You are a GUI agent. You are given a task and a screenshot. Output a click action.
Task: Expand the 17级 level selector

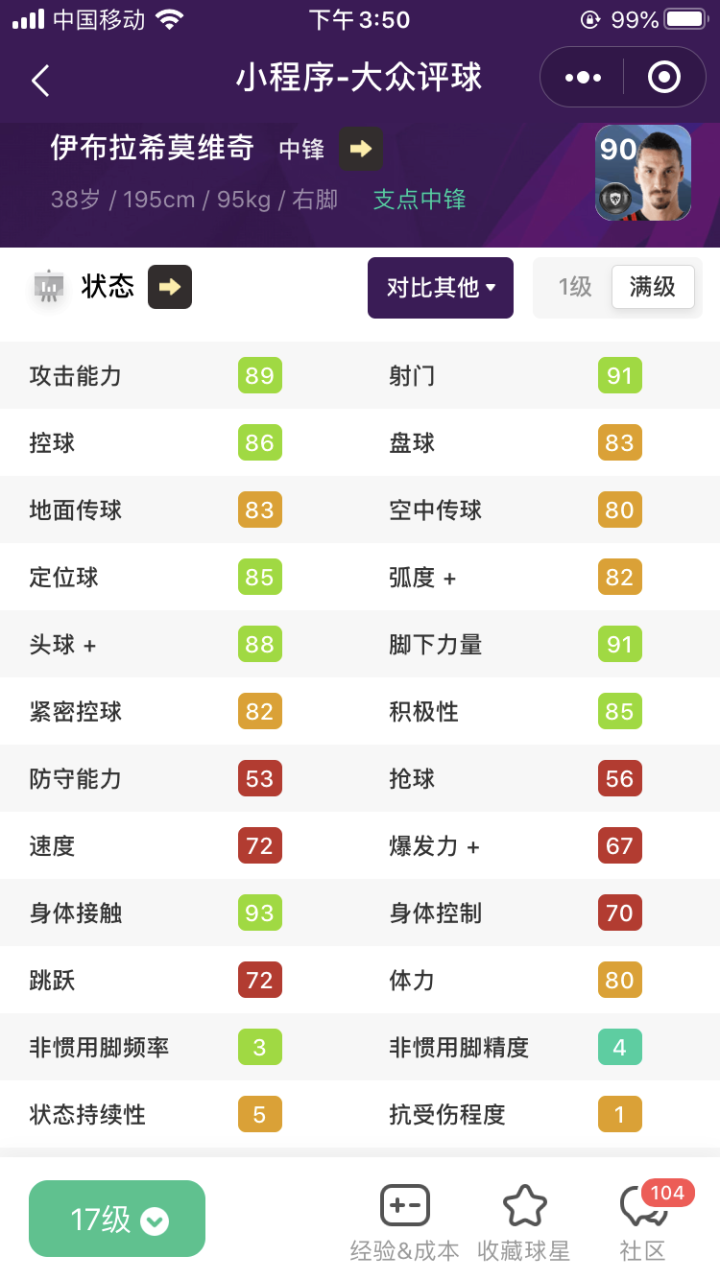point(117,1219)
